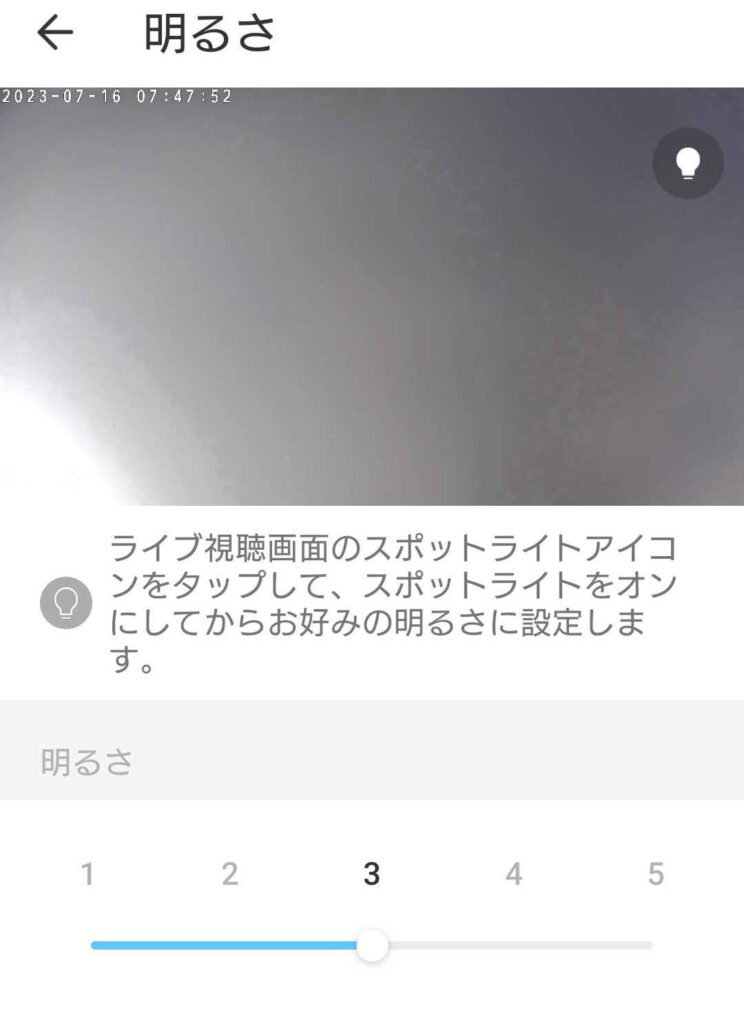Set brightness to level 2
This screenshot has width=744, height=1024.
[x=230, y=875]
